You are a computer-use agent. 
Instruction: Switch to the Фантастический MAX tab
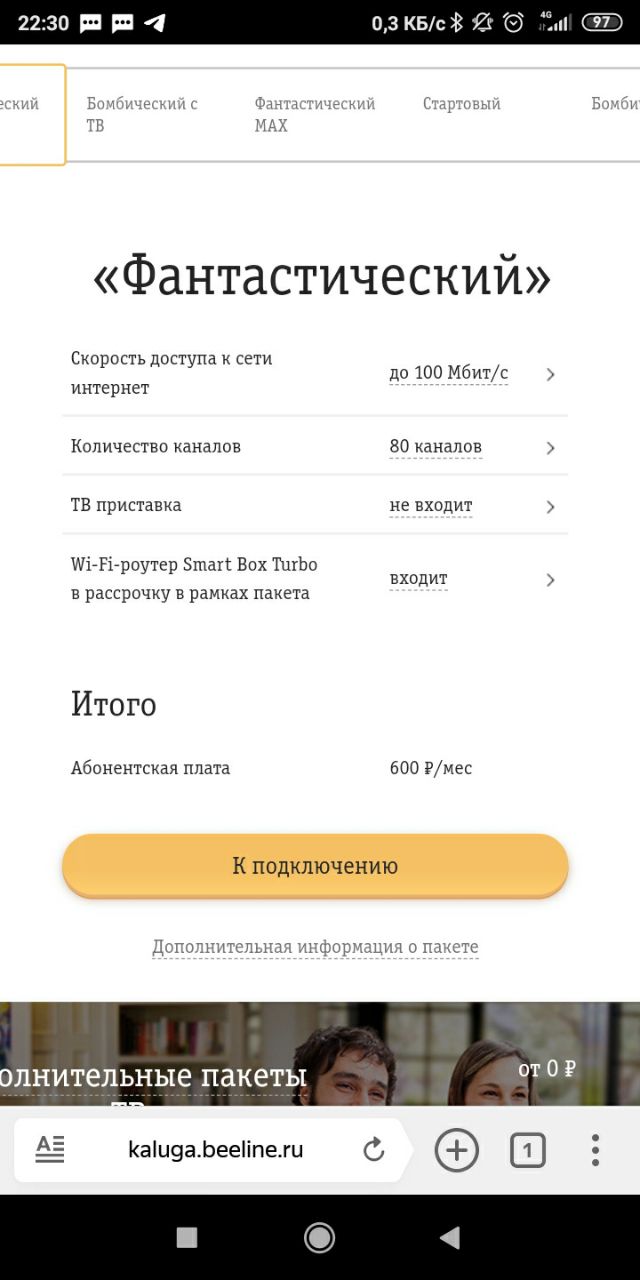(x=314, y=114)
